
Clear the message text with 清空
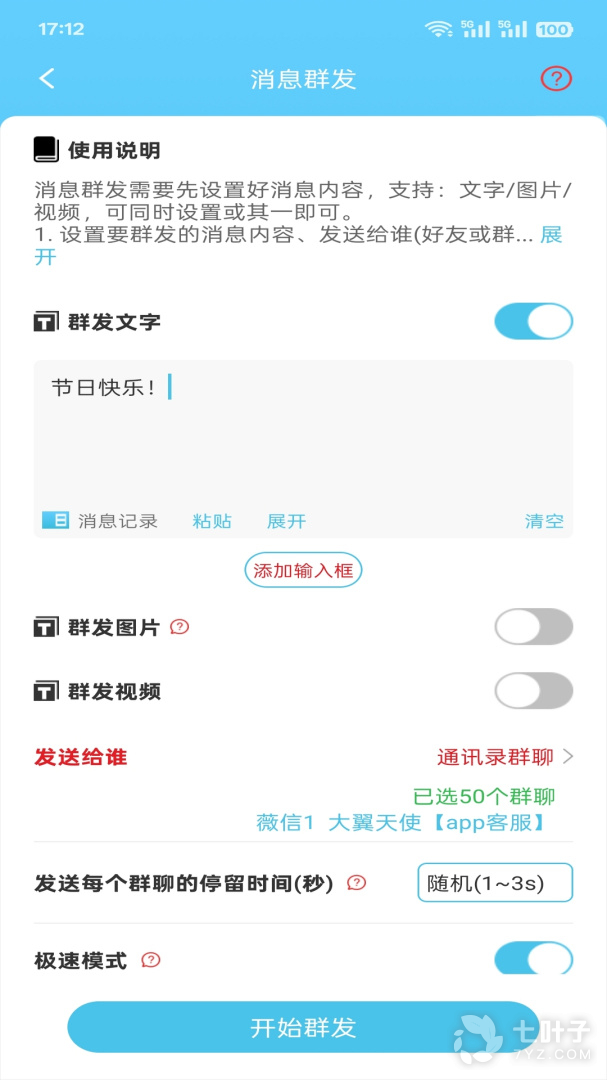point(544,521)
